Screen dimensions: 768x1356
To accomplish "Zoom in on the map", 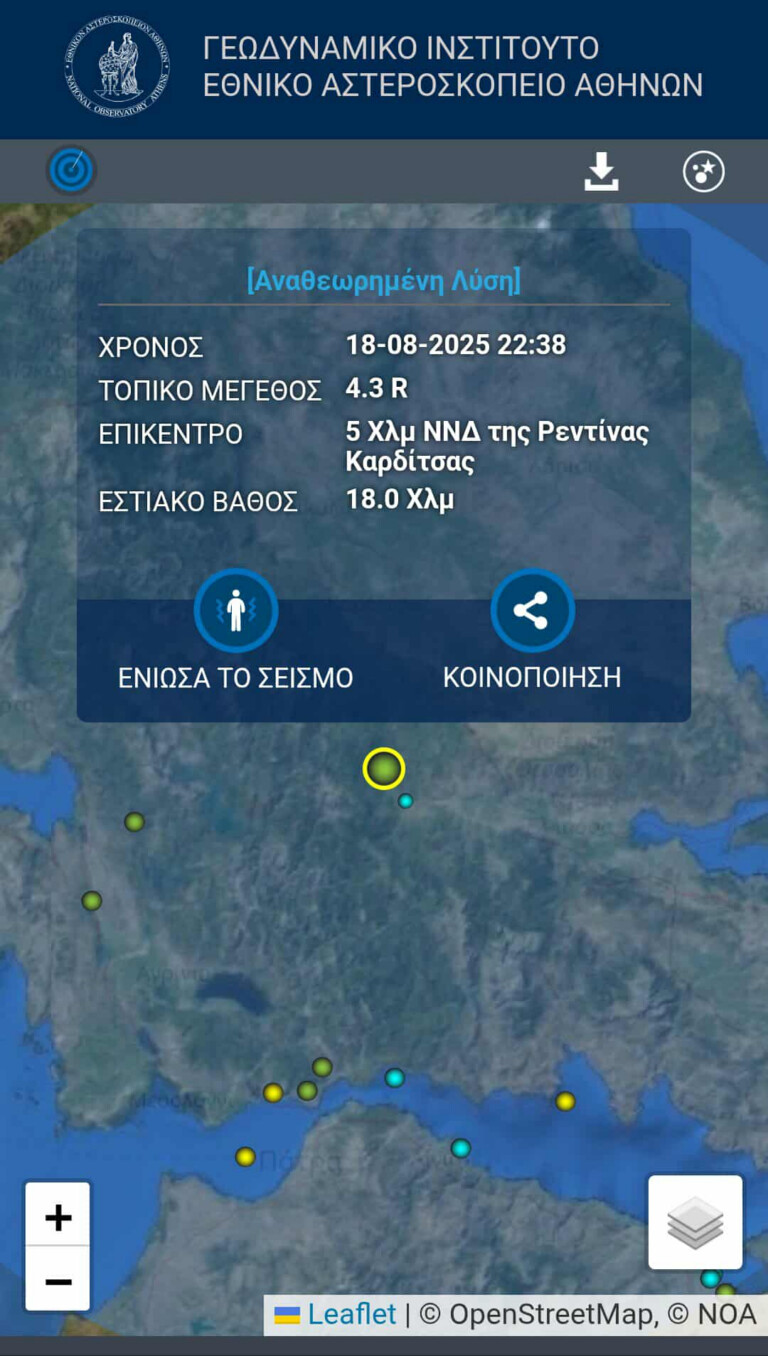I will click(x=58, y=1216).
